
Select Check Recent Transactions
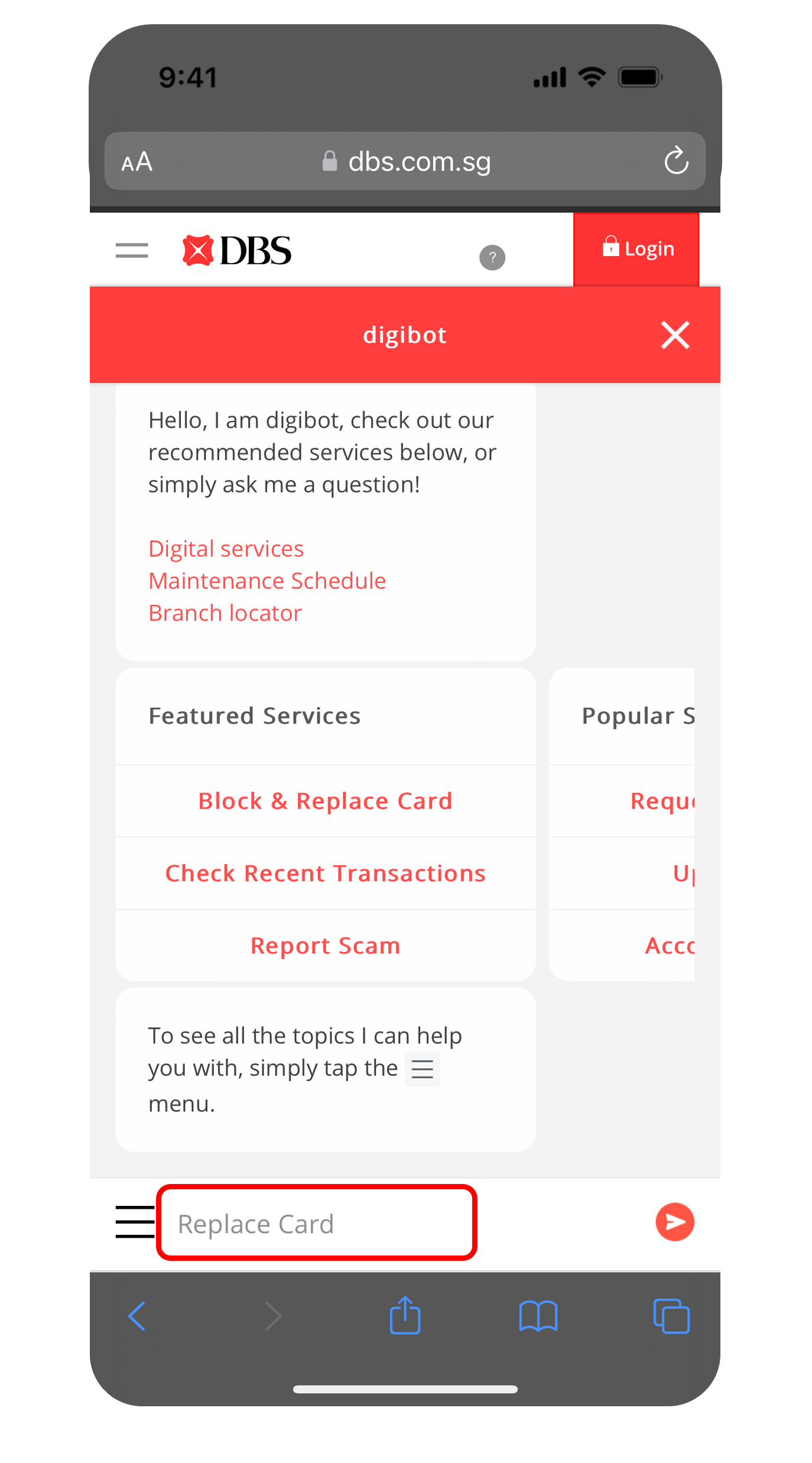pos(325,873)
